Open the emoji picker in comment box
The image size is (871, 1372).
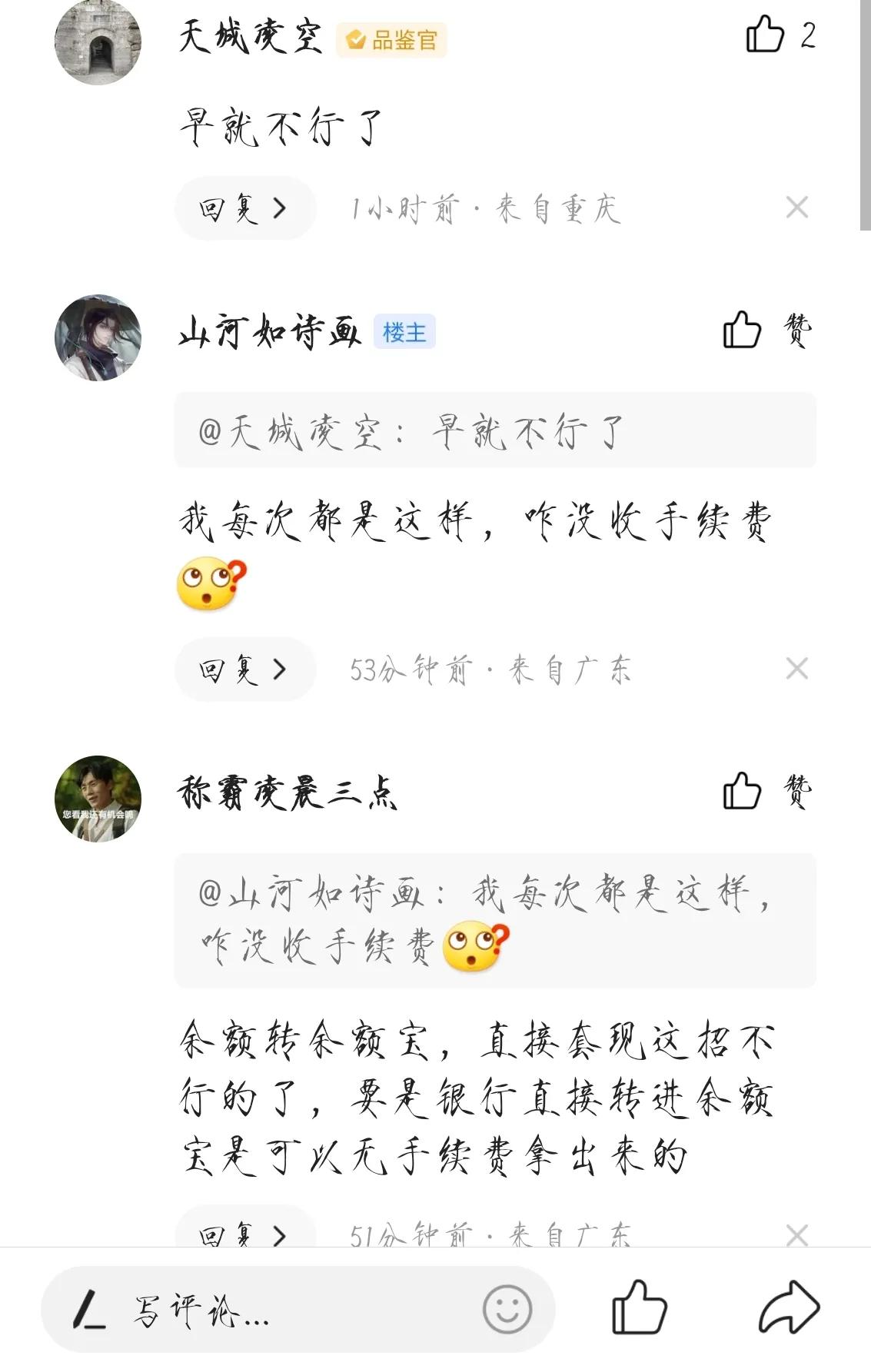pyautogui.click(x=507, y=1310)
